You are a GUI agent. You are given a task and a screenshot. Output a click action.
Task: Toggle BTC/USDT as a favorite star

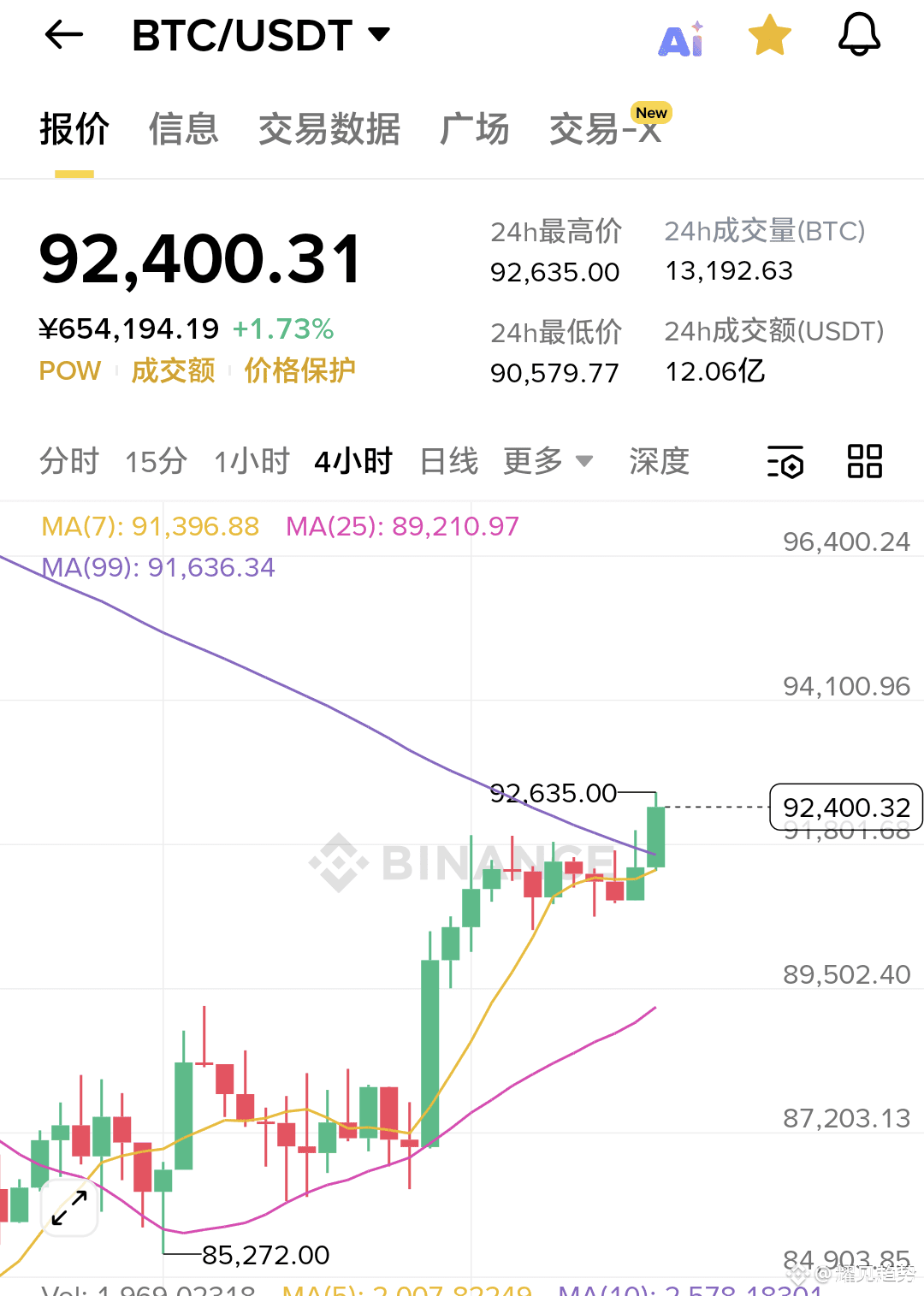(x=769, y=35)
